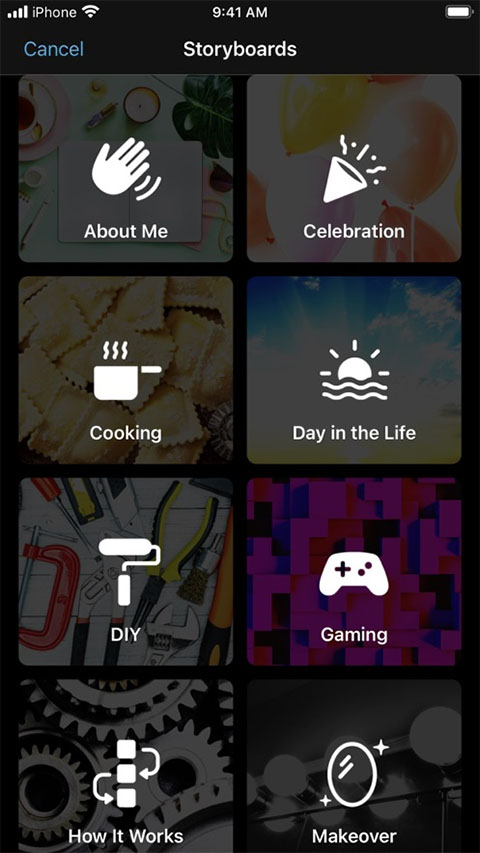
Task: Open the About Me storyboard
Action: (x=126, y=169)
